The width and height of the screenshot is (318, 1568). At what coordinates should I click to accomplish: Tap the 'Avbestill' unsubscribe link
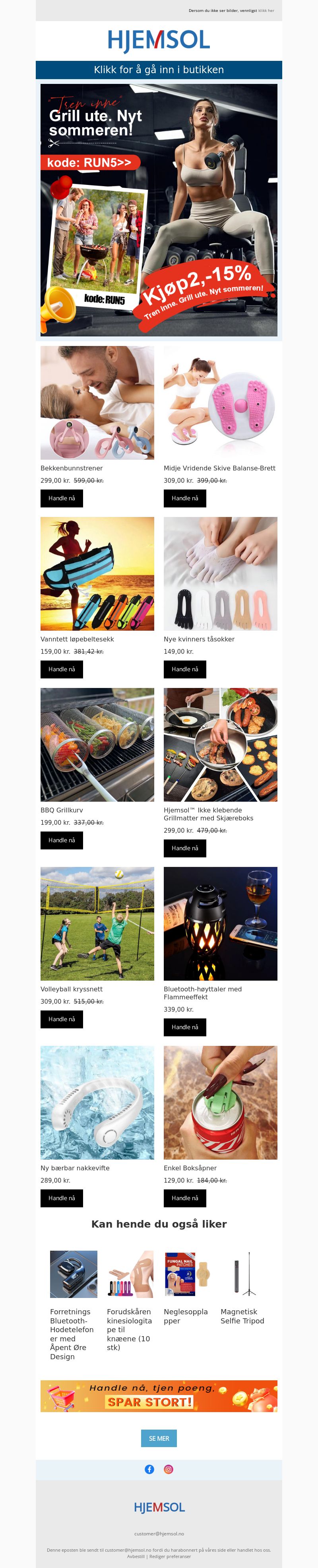point(136,1556)
